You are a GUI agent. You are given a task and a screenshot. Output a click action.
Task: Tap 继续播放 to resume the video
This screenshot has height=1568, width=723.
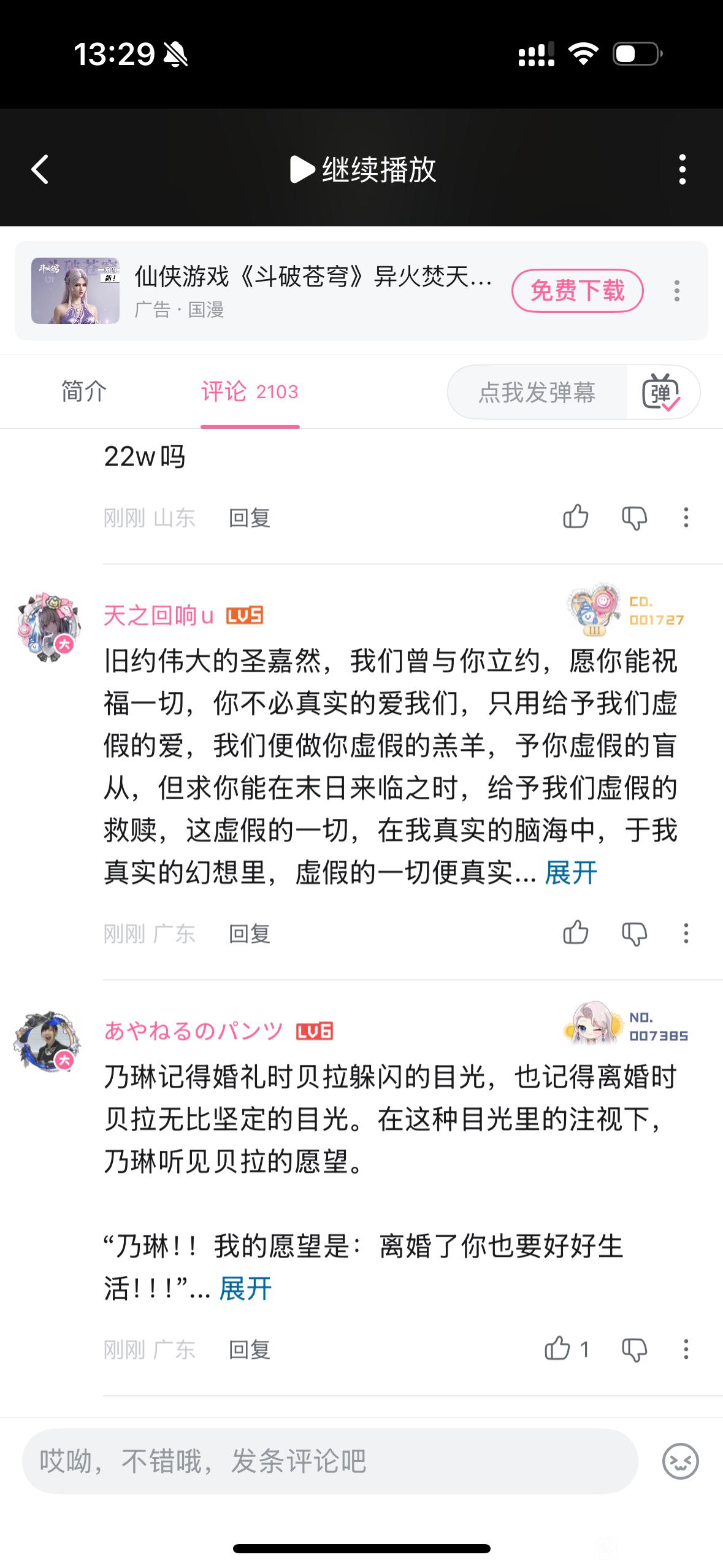pos(362,169)
